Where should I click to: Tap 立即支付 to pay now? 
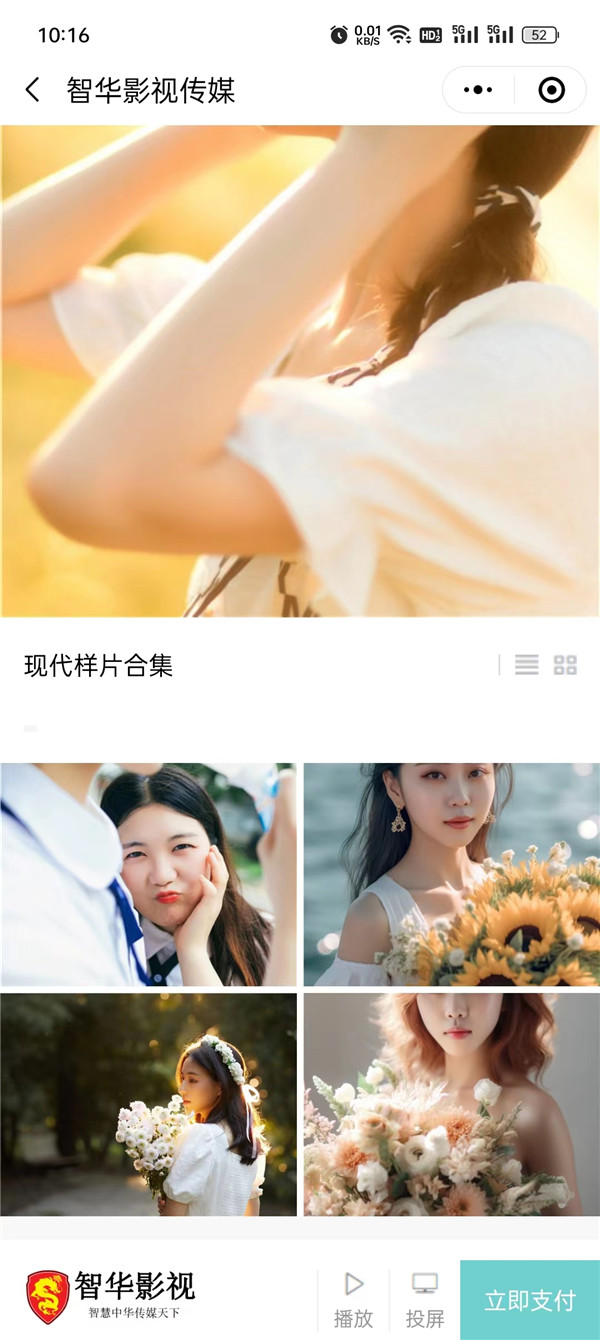530,1300
